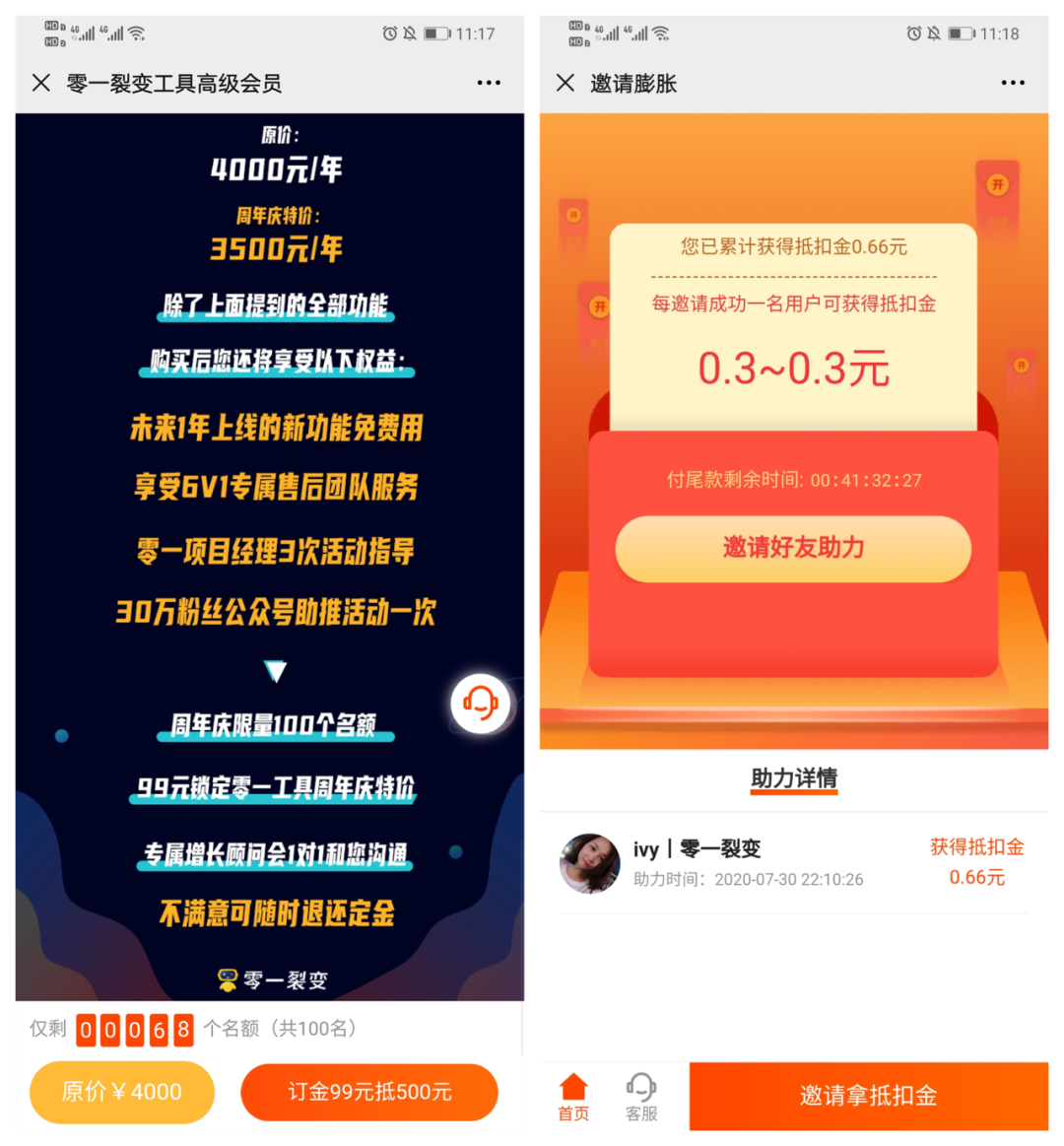Screen dimensions: 1064x1146
Task: Tap 邀请好友助力 button
Action: 793,548
